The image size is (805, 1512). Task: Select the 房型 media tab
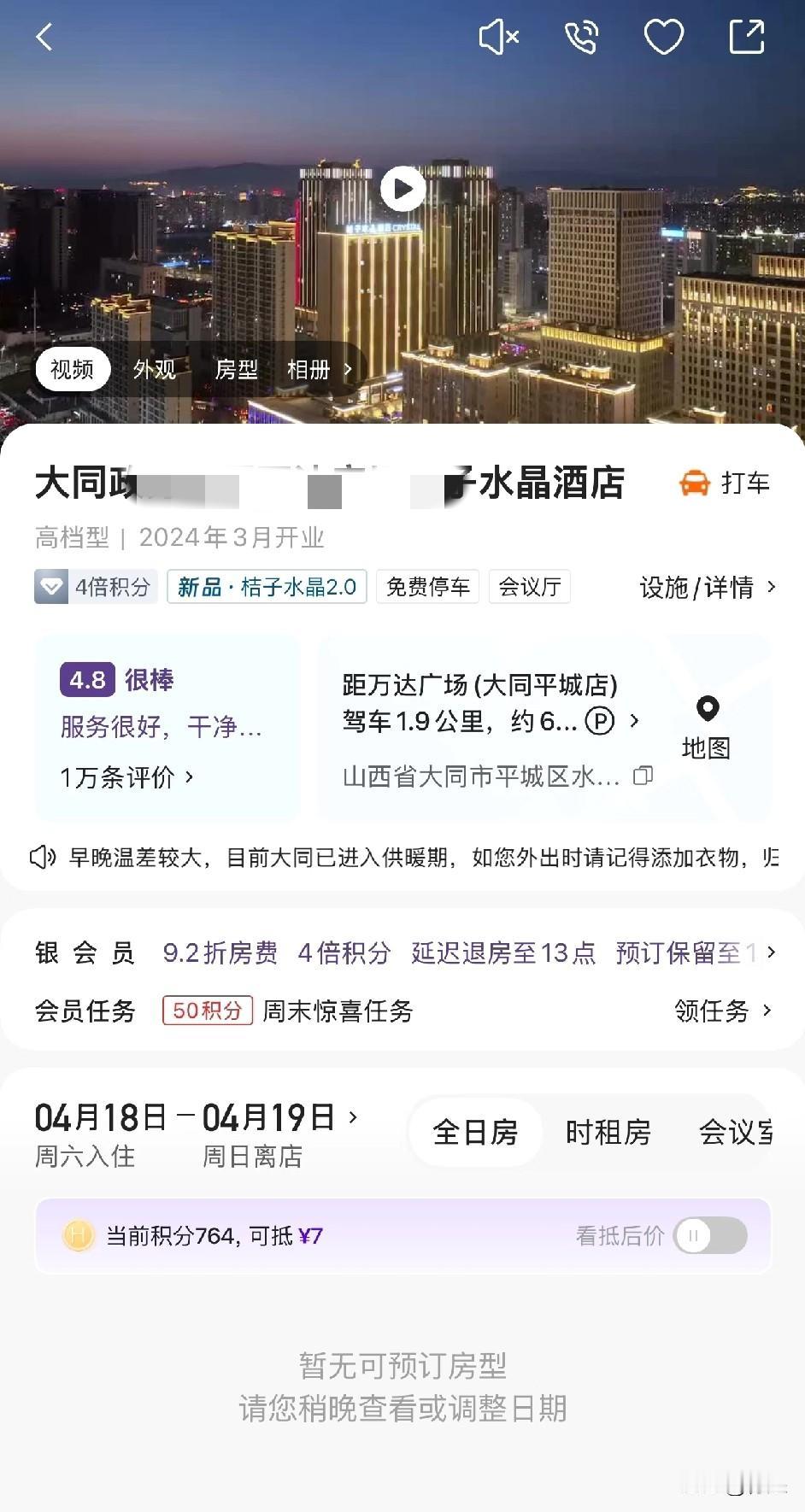pos(237,369)
